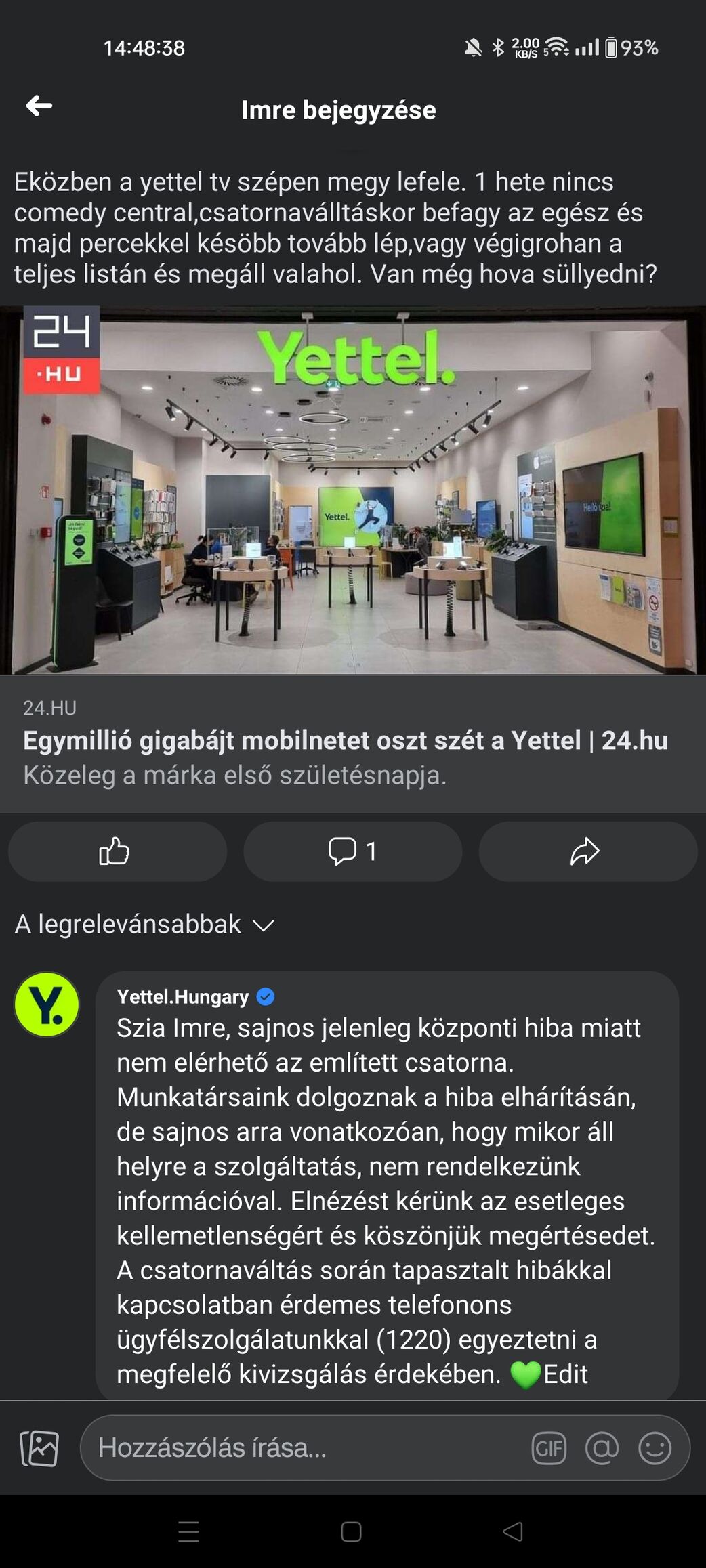Attach a photo to the comment
The image size is (706, 1568).
39,1448
